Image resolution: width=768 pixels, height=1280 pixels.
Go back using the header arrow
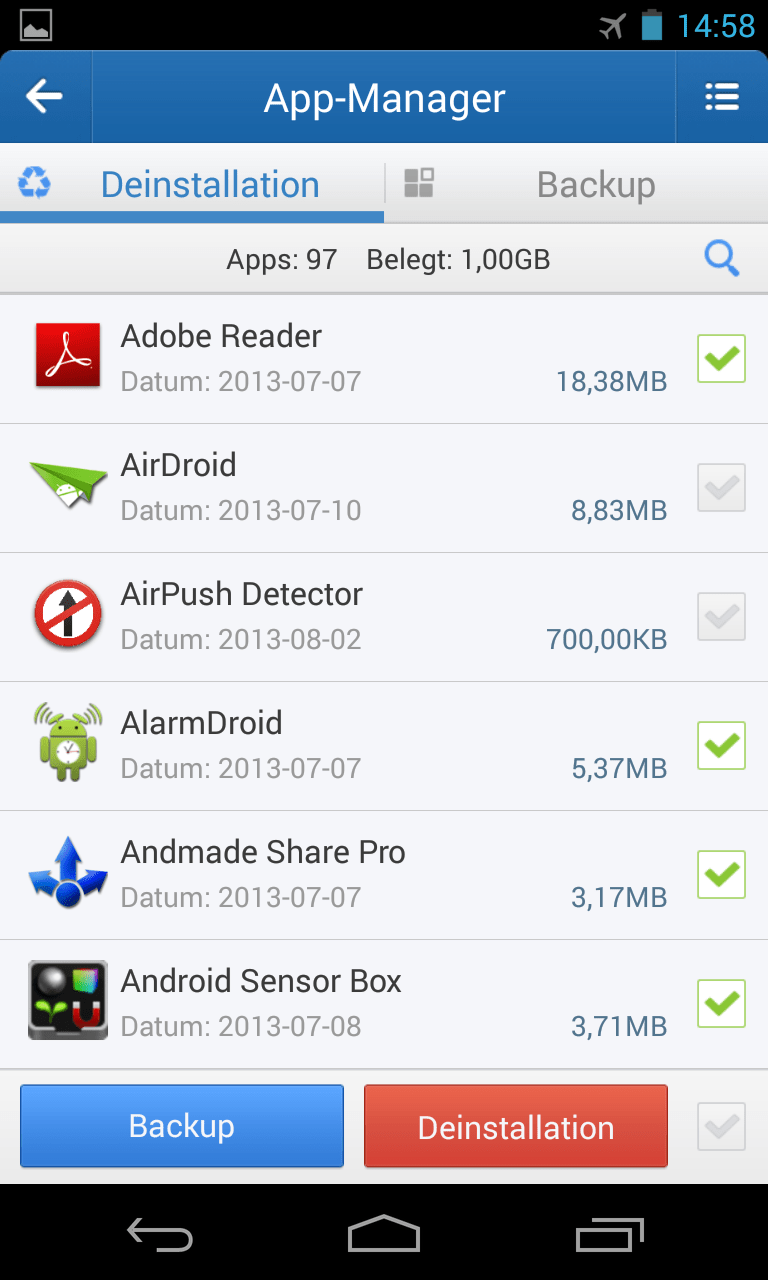(45, 97)
